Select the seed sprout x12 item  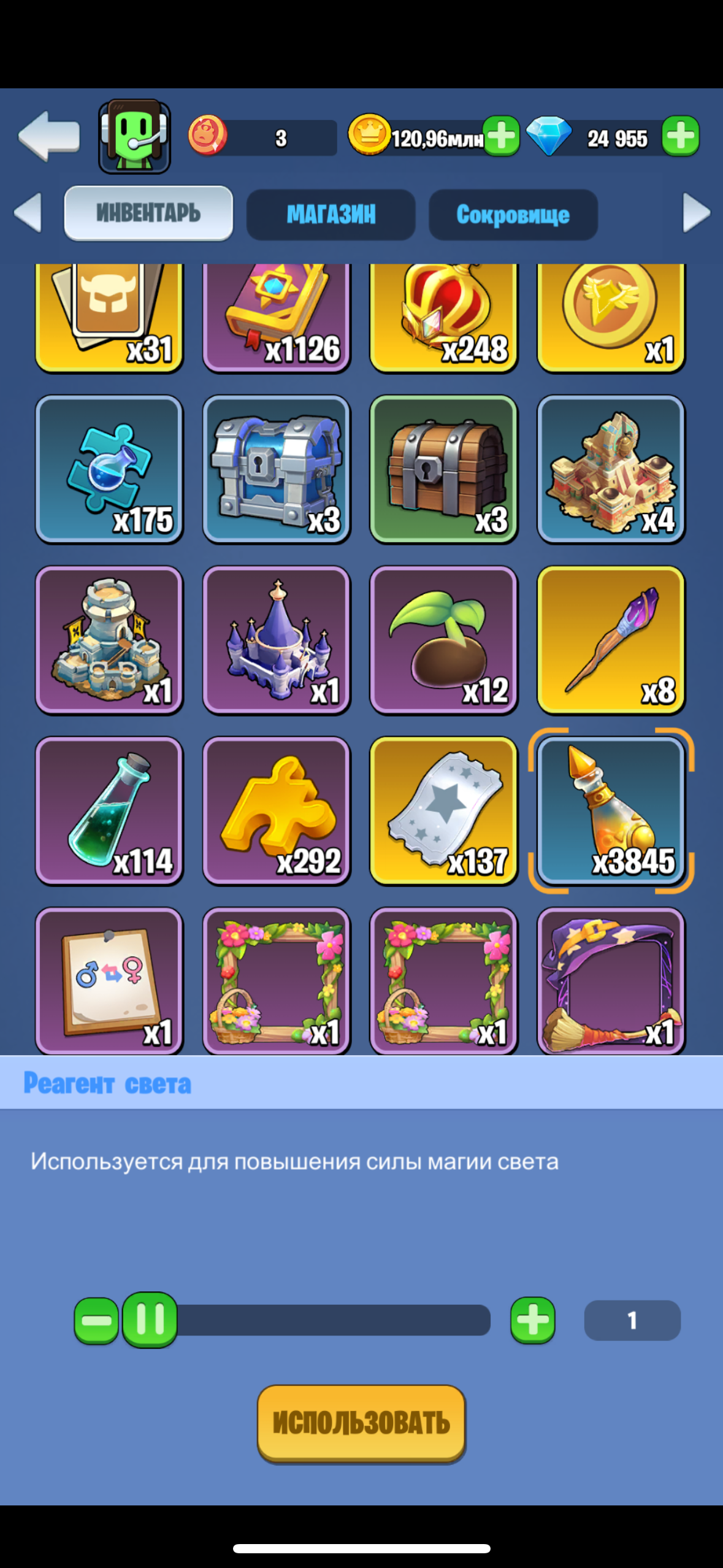tap(443, 640)
